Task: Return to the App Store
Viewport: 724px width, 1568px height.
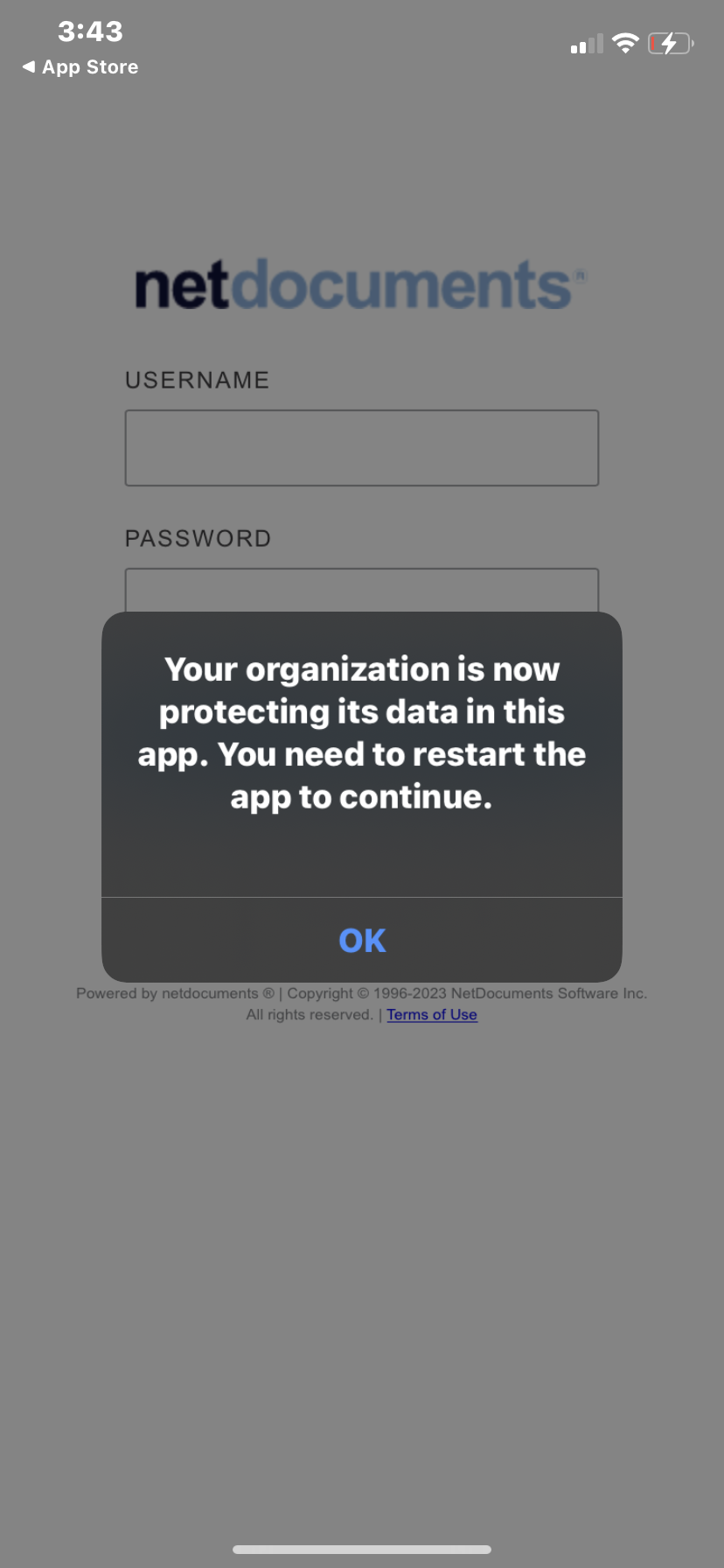Action: point(80,67)
